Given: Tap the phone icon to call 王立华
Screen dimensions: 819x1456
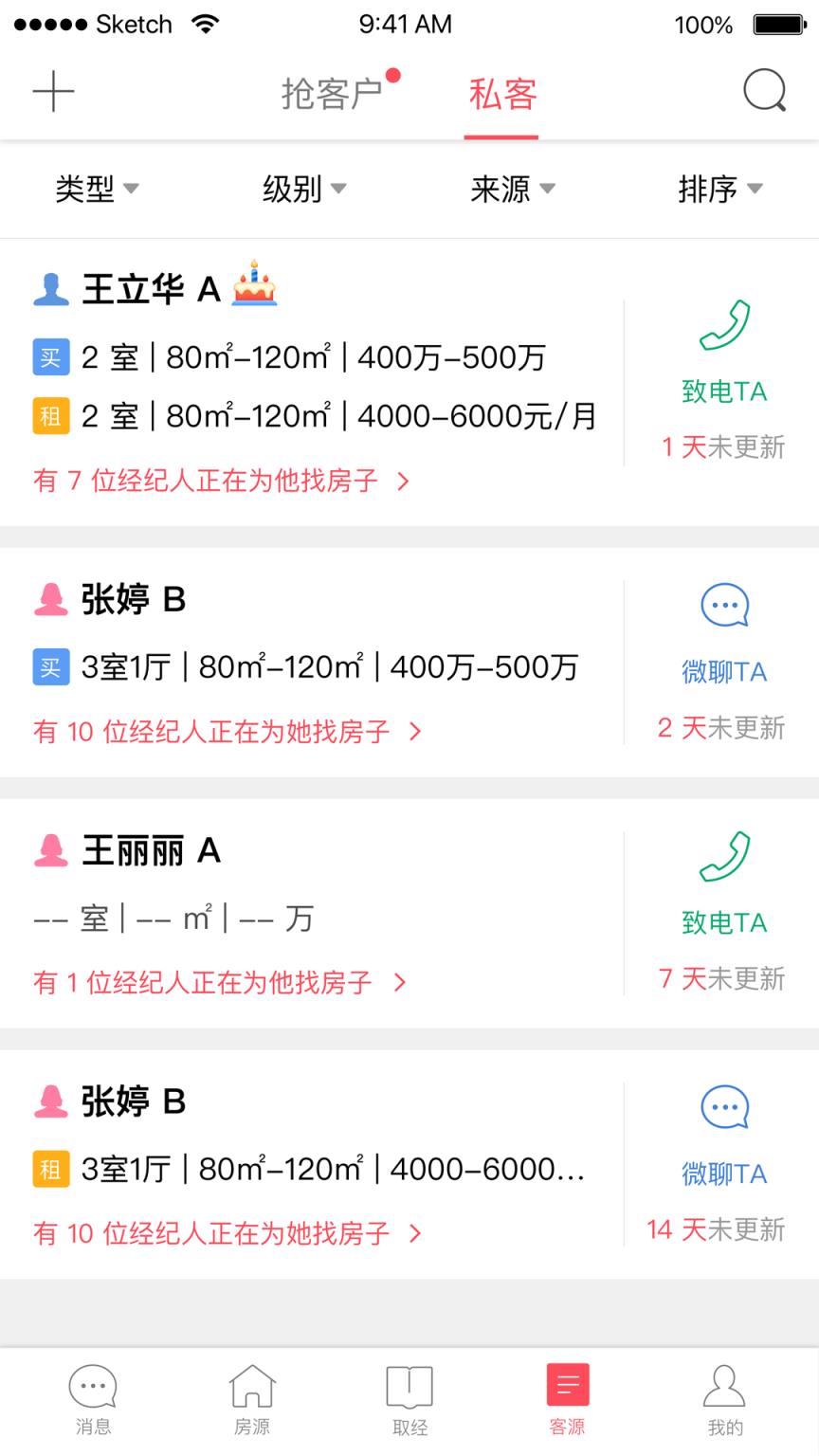Looking at the screenshot, I should pos(723,326).
